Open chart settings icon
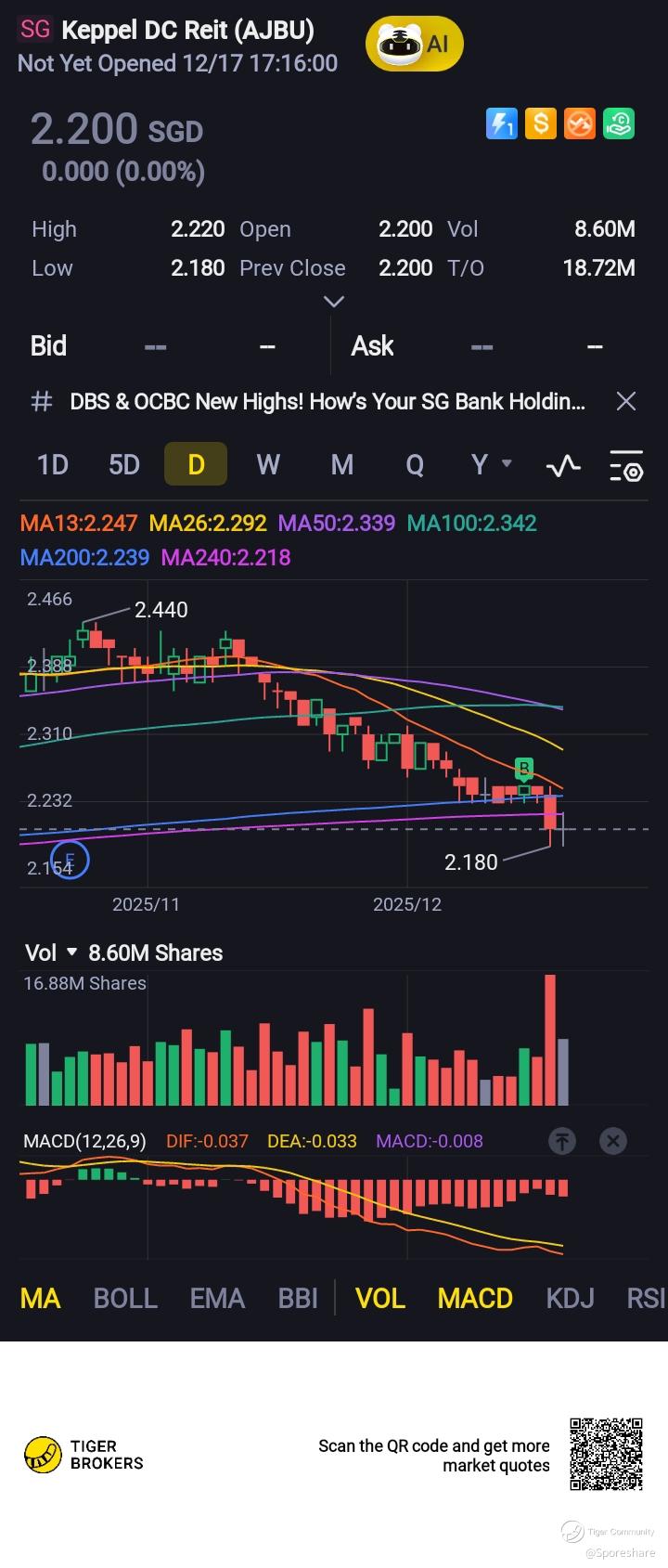This screenshot has width=668, height=1568. (x=626, y=465)
